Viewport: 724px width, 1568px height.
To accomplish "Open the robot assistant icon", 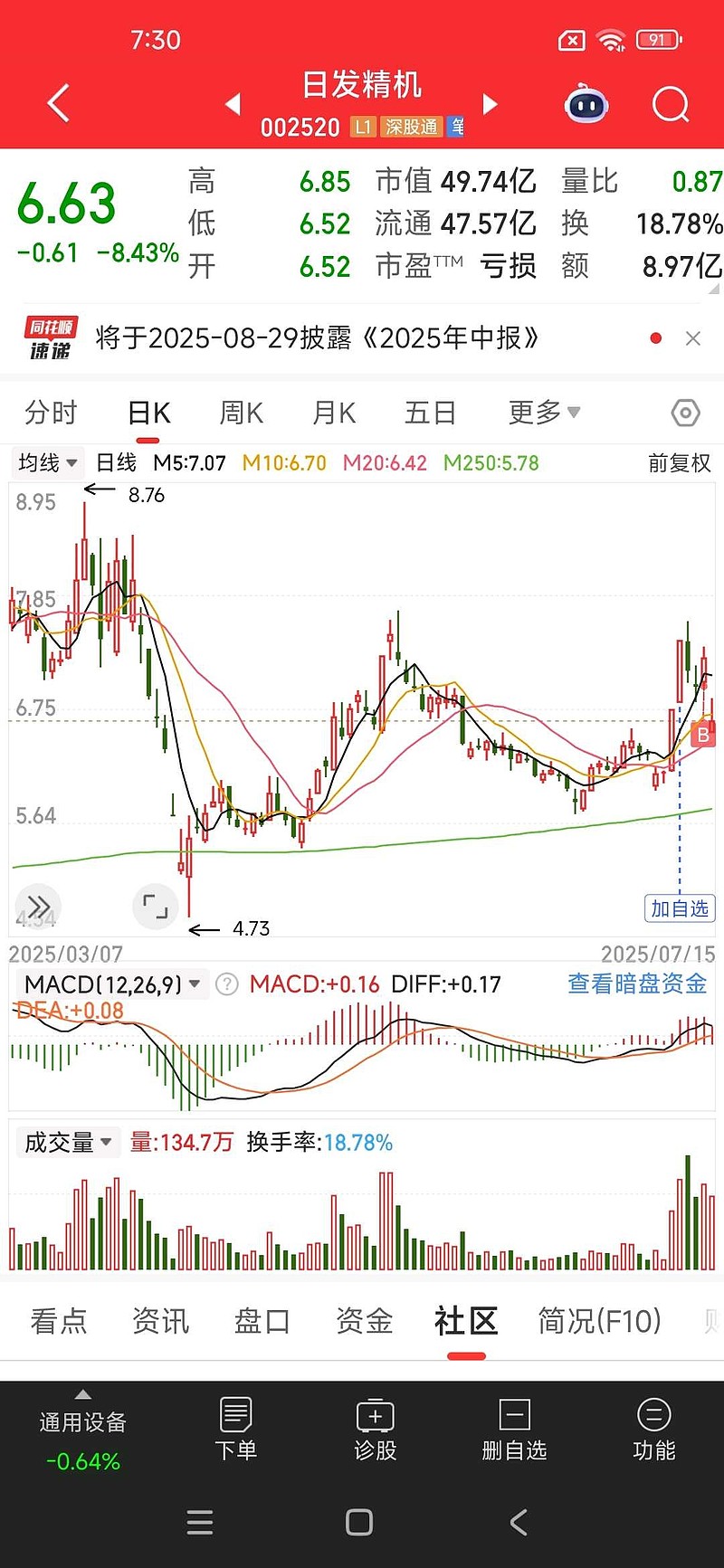I will pyautogui.click(x=586, y=105).
